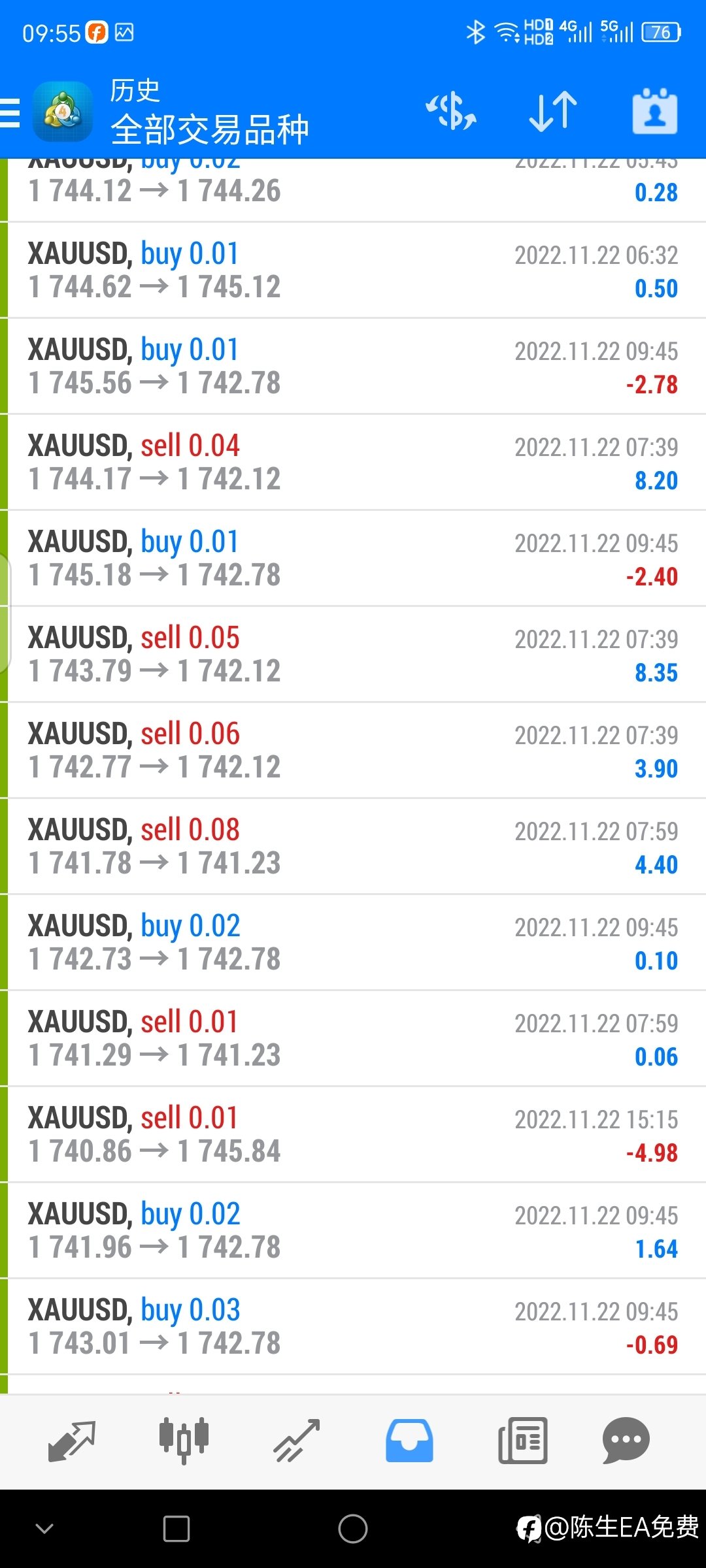Open the recent apps overview
Image resolution: width=706 pixels, height=1568 pixels.
pos(176,1529)
